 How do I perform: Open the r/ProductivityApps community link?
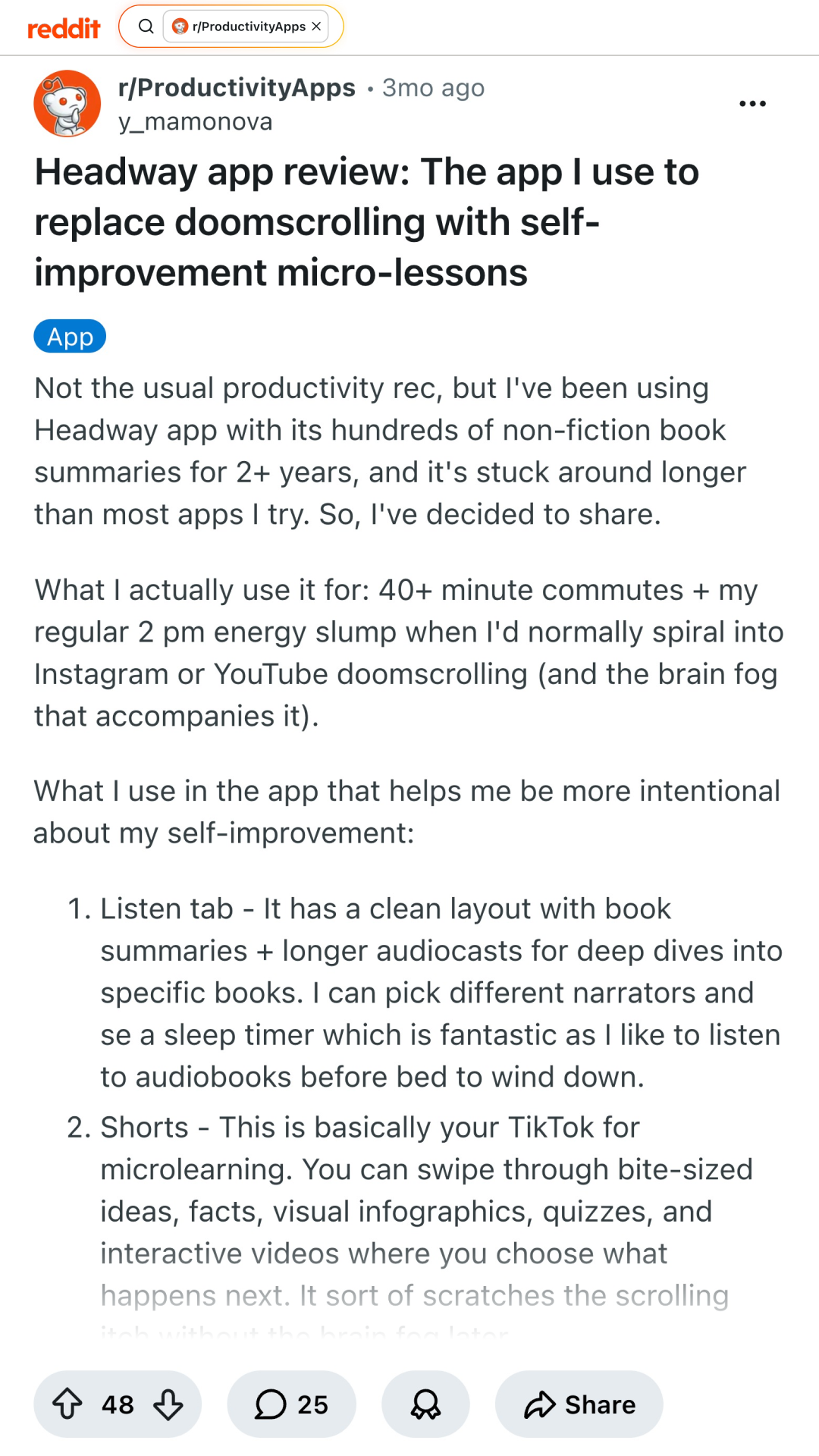(237, 88)
